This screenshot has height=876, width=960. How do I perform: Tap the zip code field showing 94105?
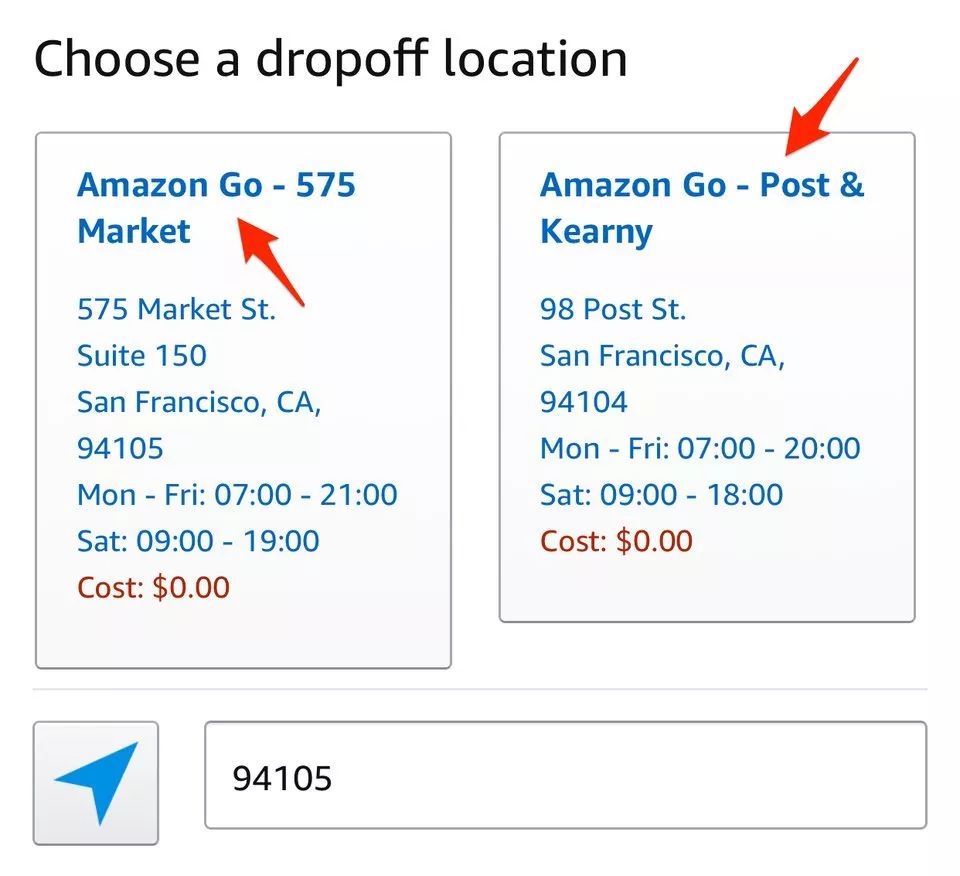tap(565, 776)
